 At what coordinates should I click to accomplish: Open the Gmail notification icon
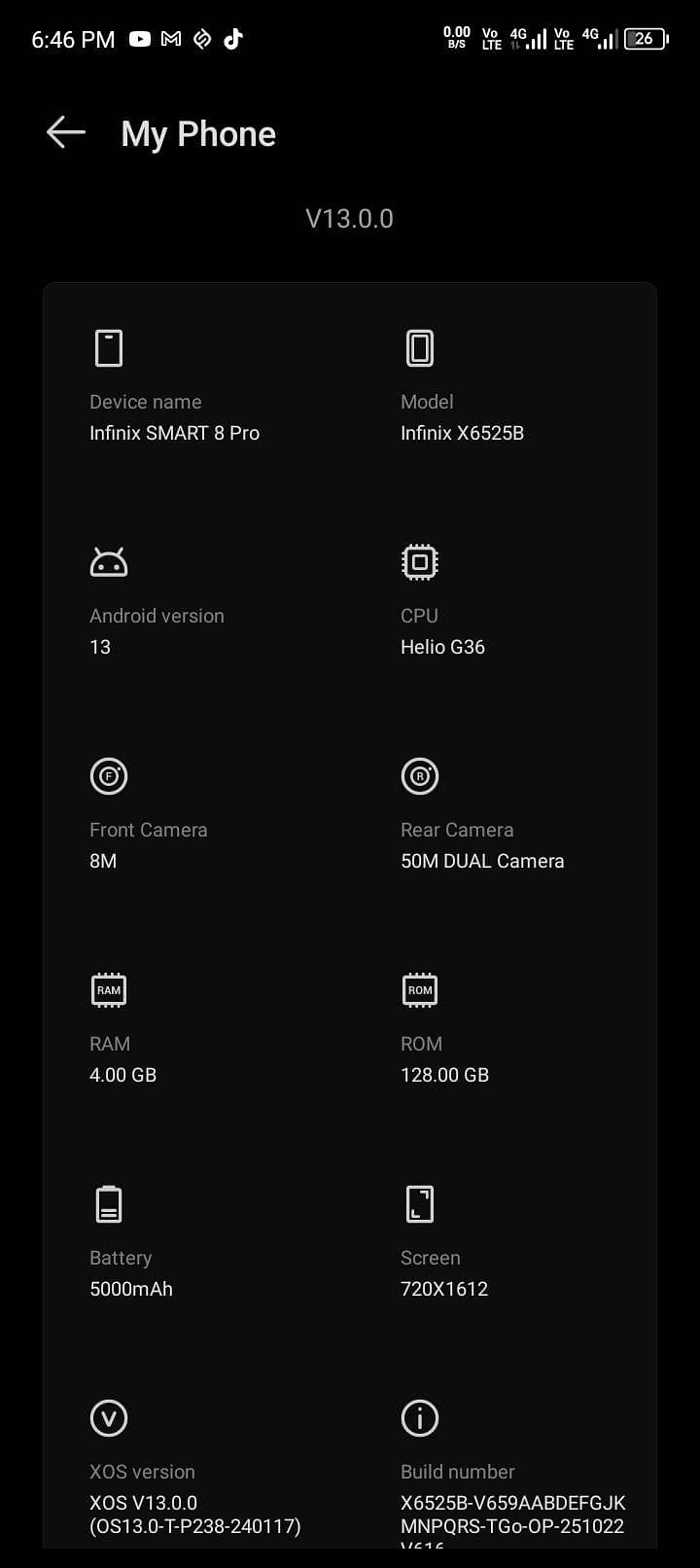coord(170,39)
